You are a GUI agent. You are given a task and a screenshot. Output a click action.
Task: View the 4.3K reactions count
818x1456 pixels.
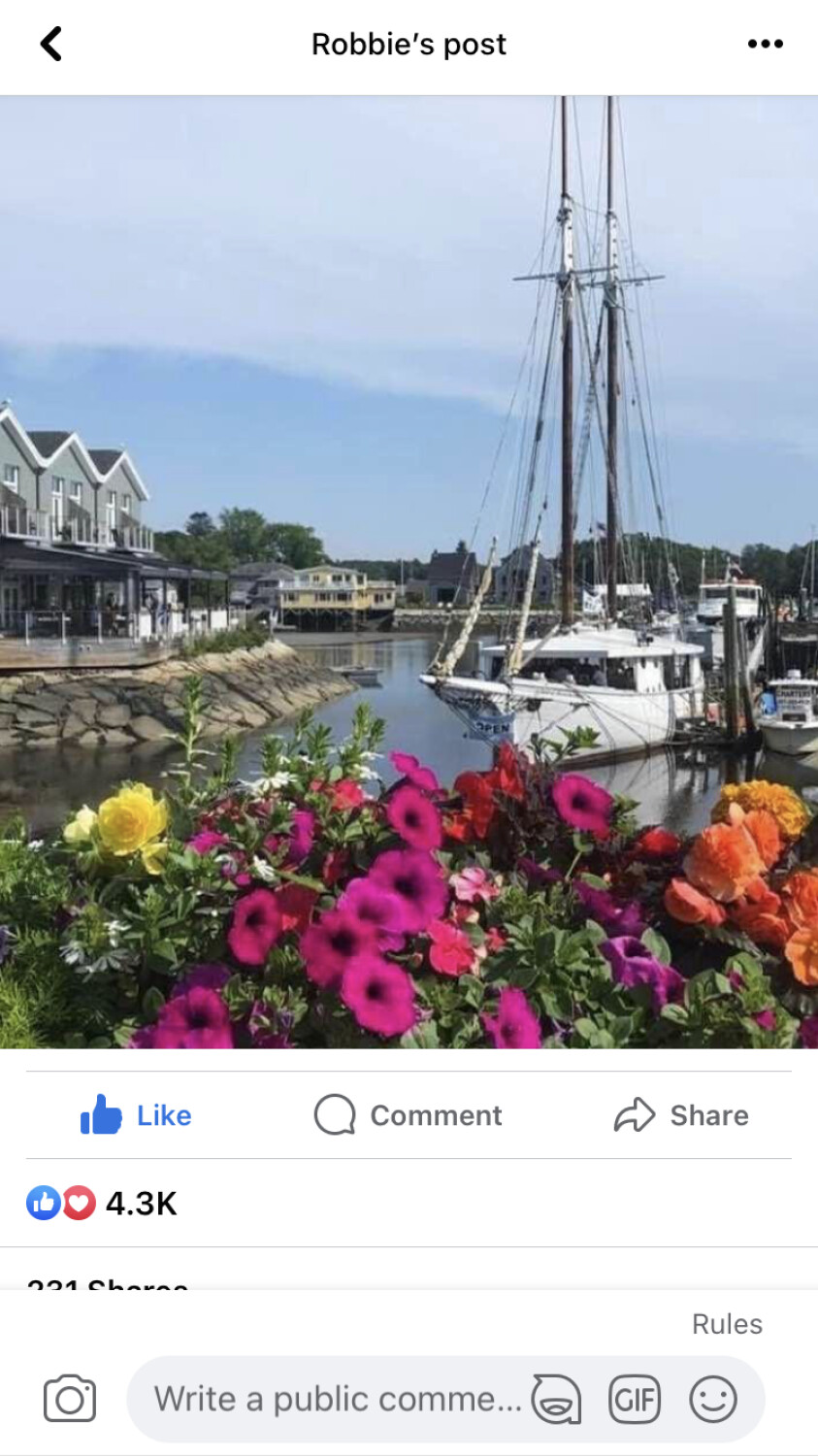pos(141,1204)
